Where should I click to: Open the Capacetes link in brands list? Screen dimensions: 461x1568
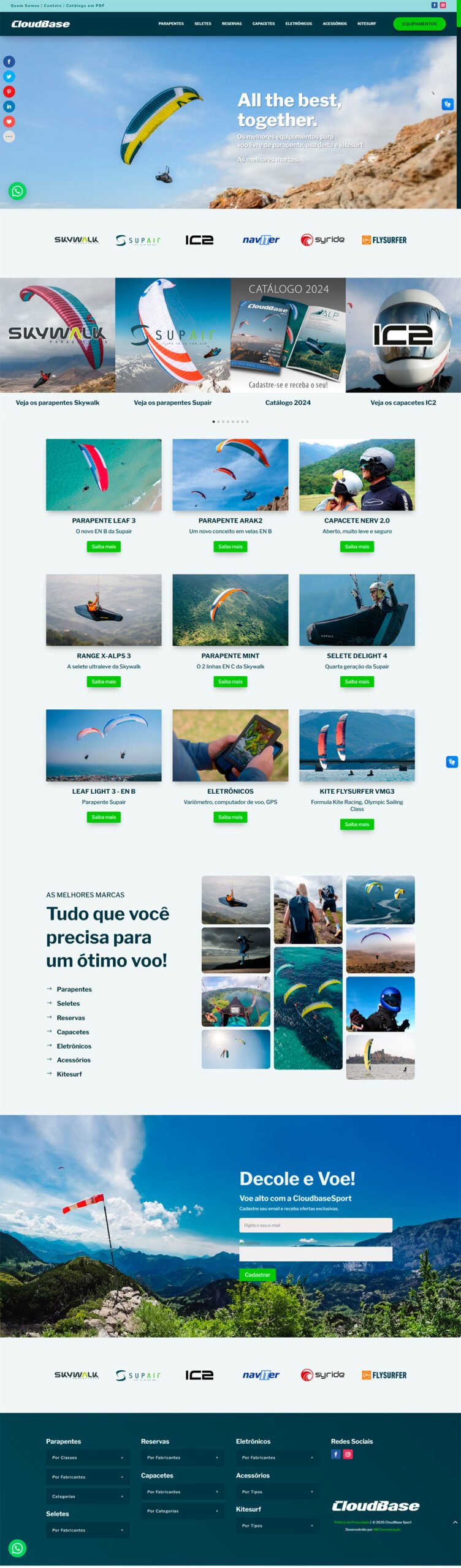point(73,1032)
